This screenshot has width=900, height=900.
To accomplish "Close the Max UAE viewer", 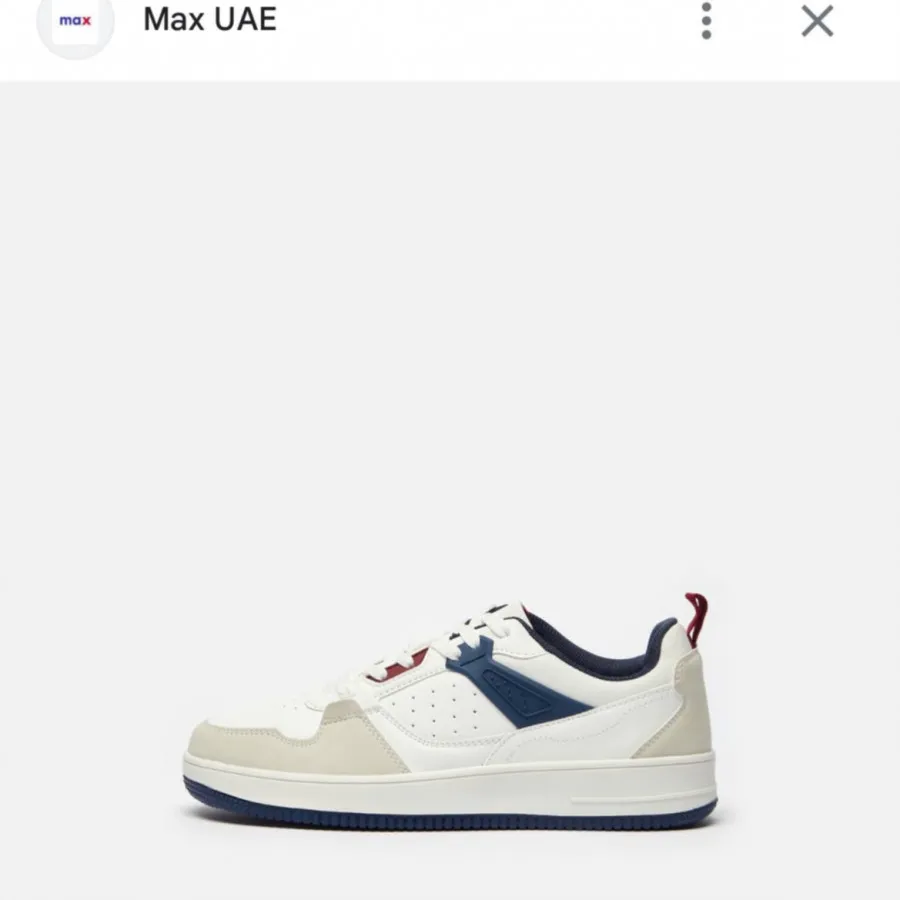I will pos(817,21).
